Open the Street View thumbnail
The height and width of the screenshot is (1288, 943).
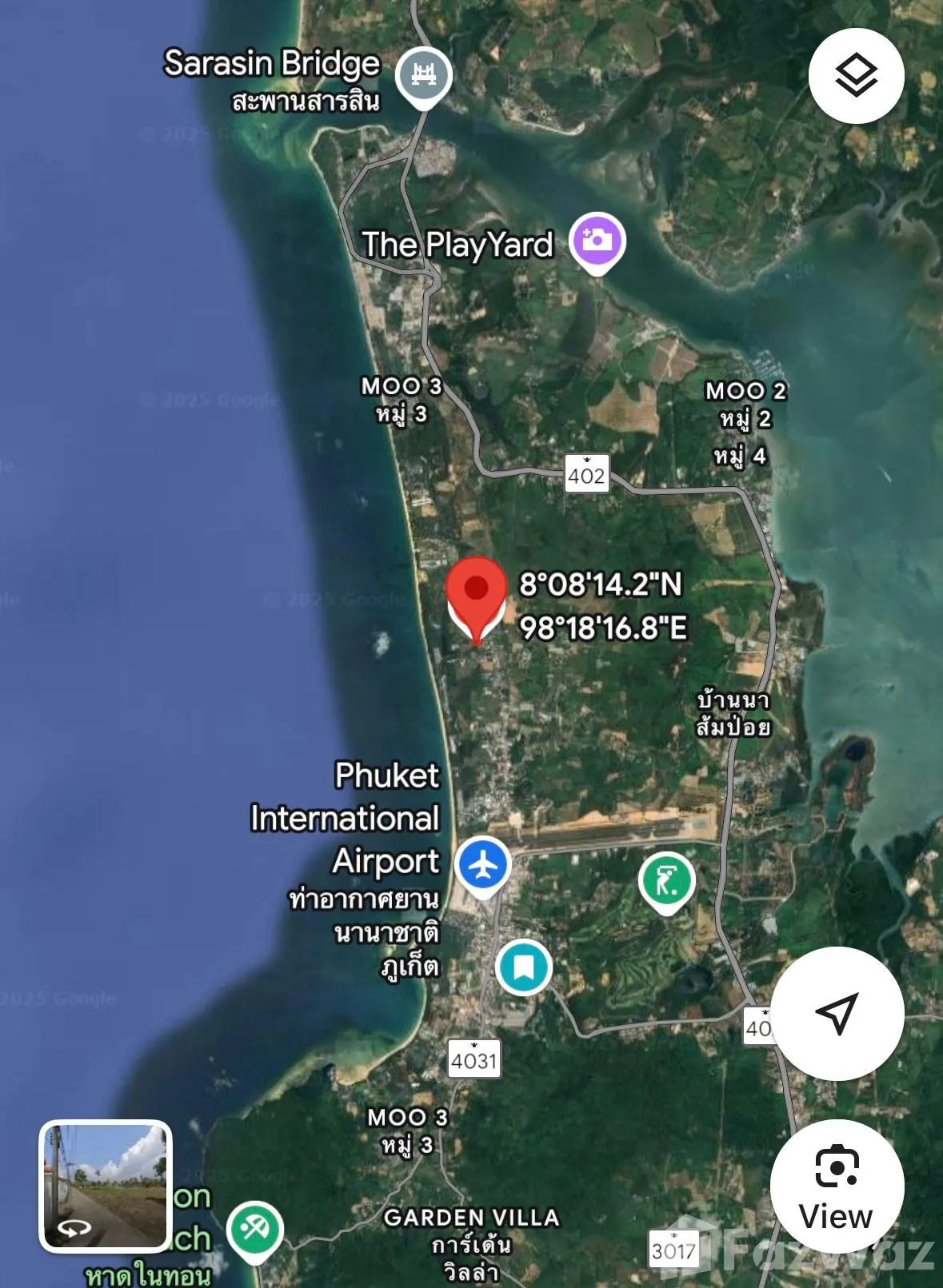pyautogui.click(x=106, y=1186)
